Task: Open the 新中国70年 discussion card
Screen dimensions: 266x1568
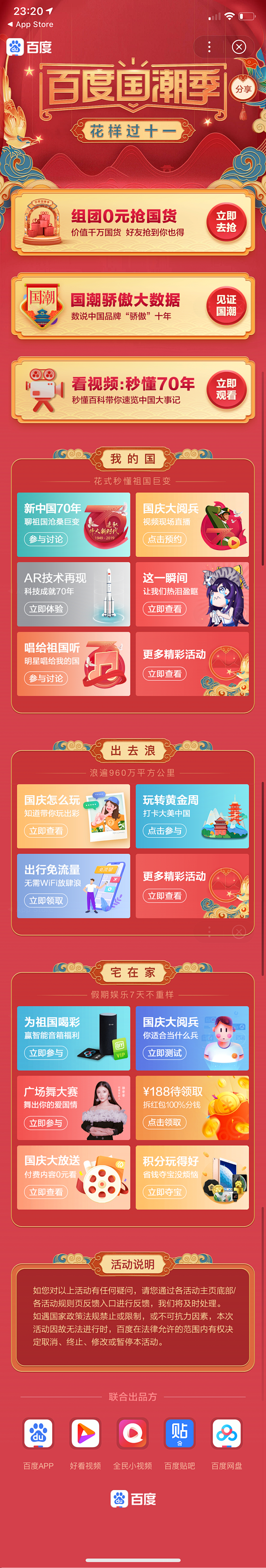Action: point(73,524)
